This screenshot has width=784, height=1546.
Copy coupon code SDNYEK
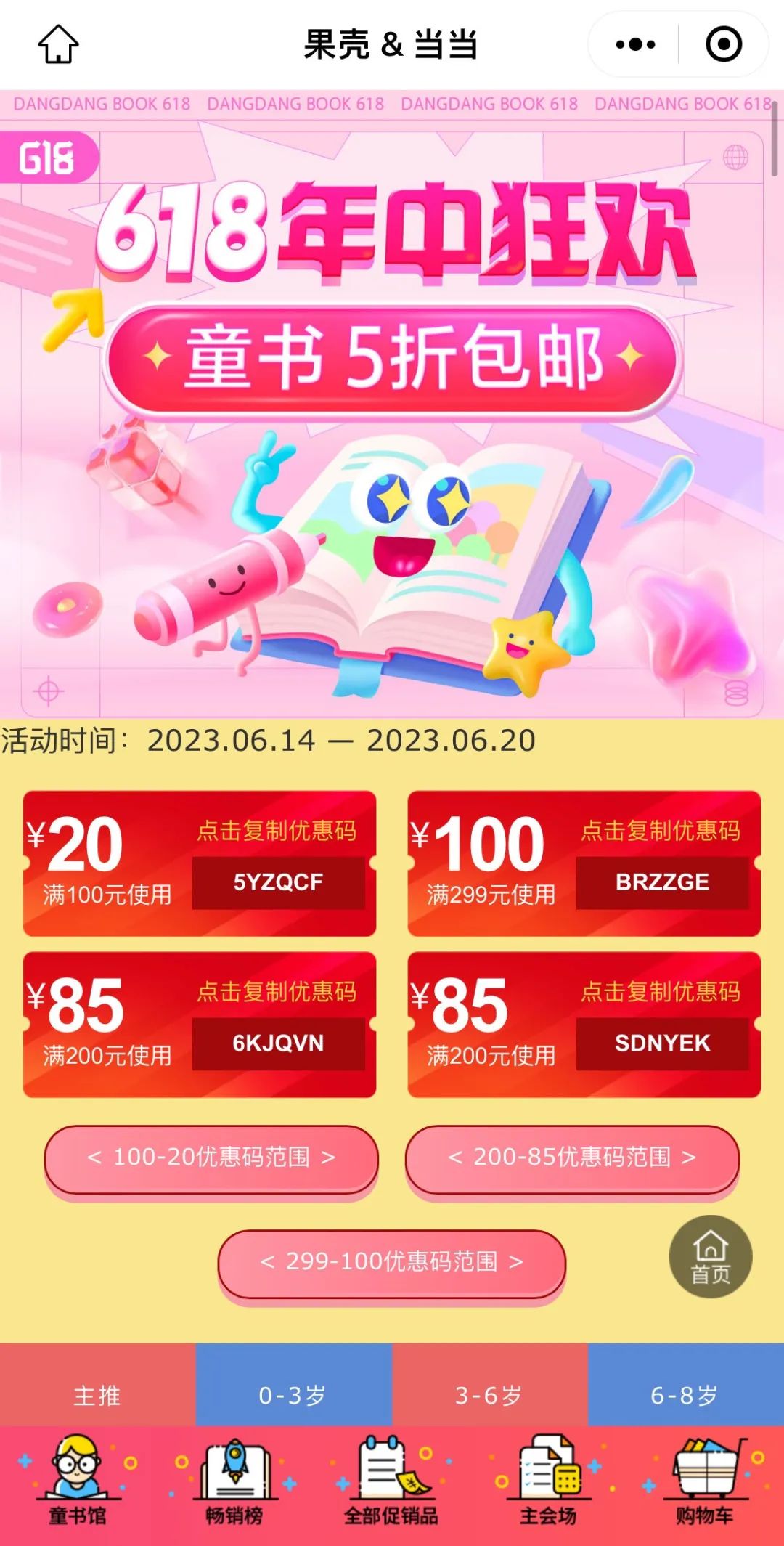point(662,1043)
